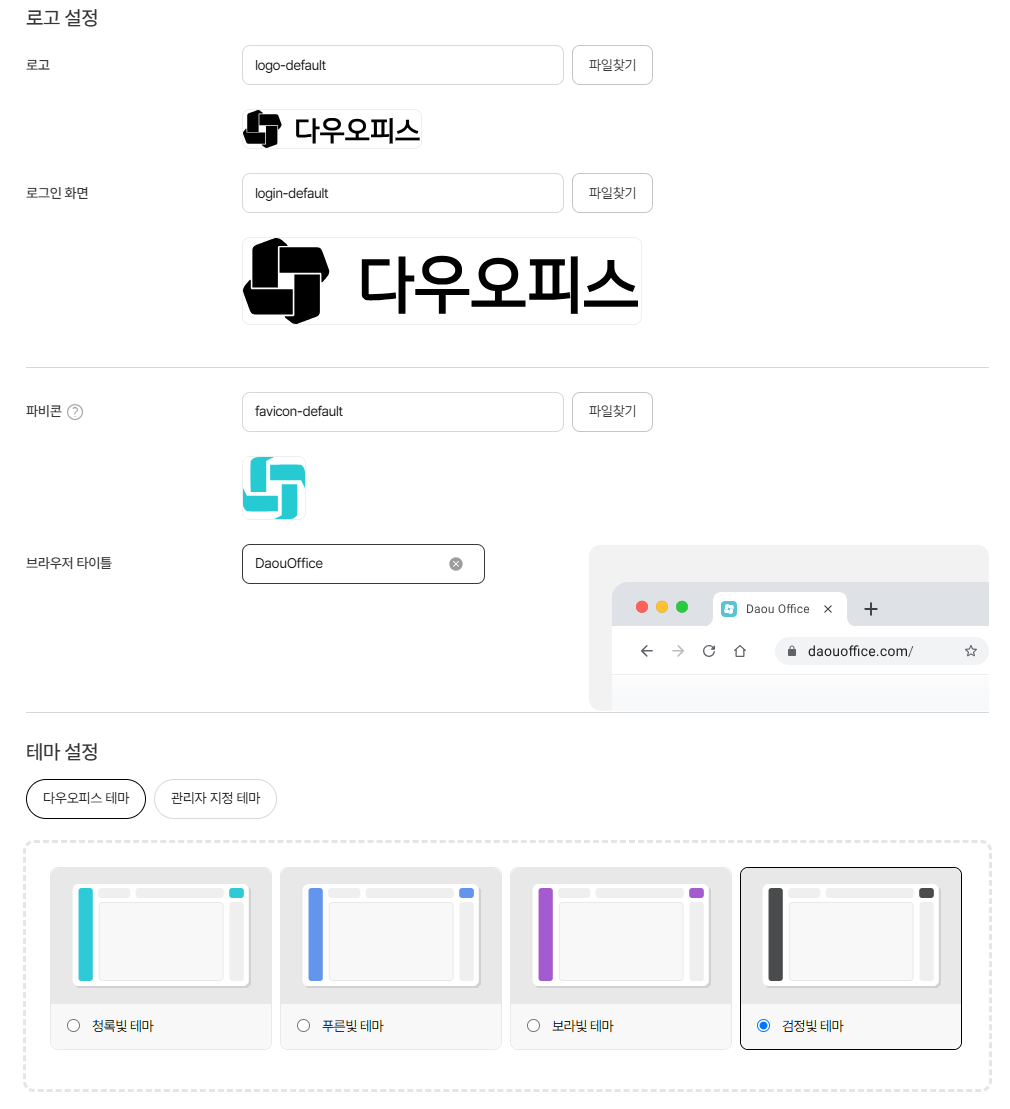Tap 파일찾기 button for 로그인 화면
This screenshot has width=1010, height=1109.
click(612, 193)
